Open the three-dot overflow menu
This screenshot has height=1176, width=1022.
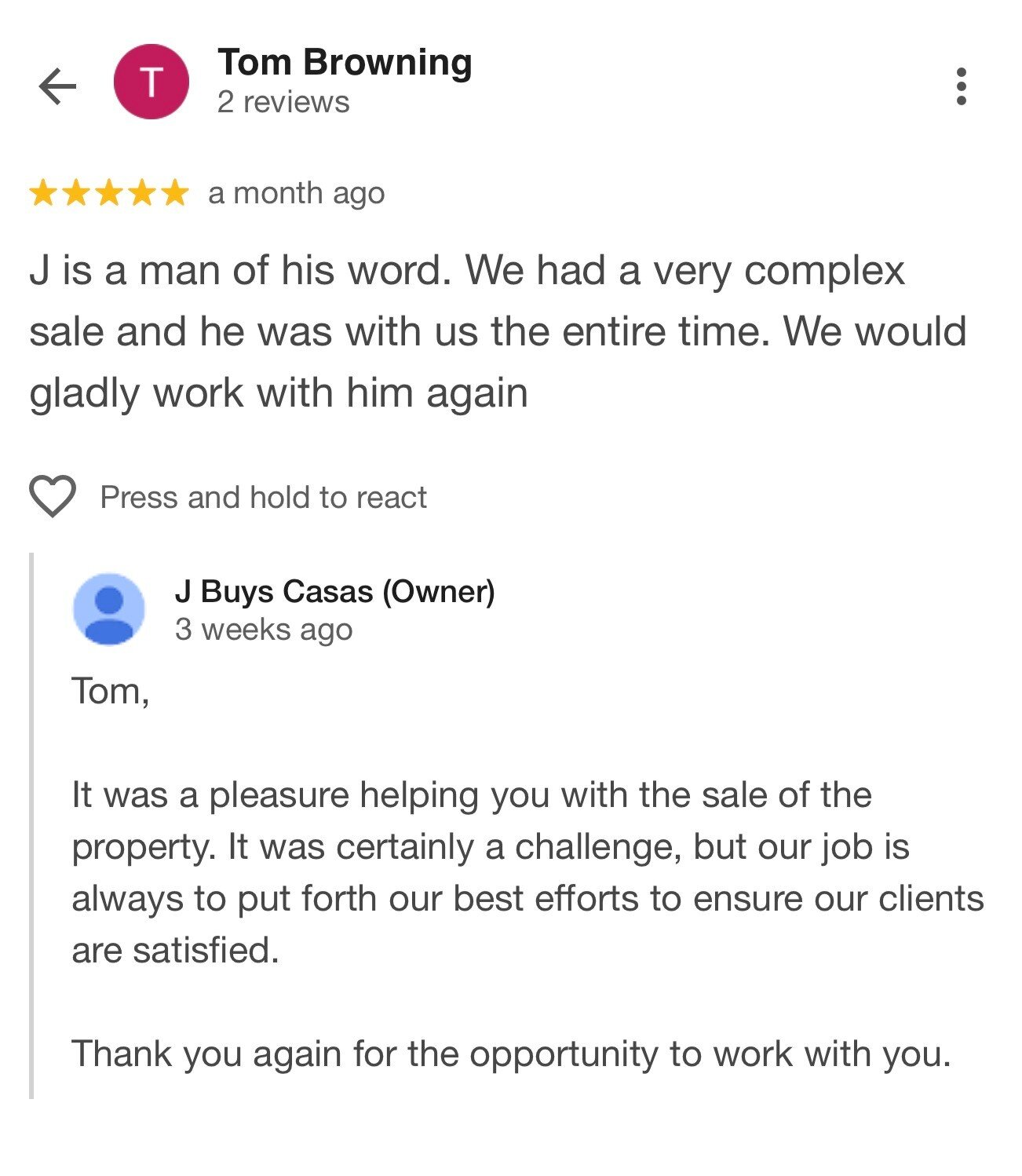click(961, 86)
